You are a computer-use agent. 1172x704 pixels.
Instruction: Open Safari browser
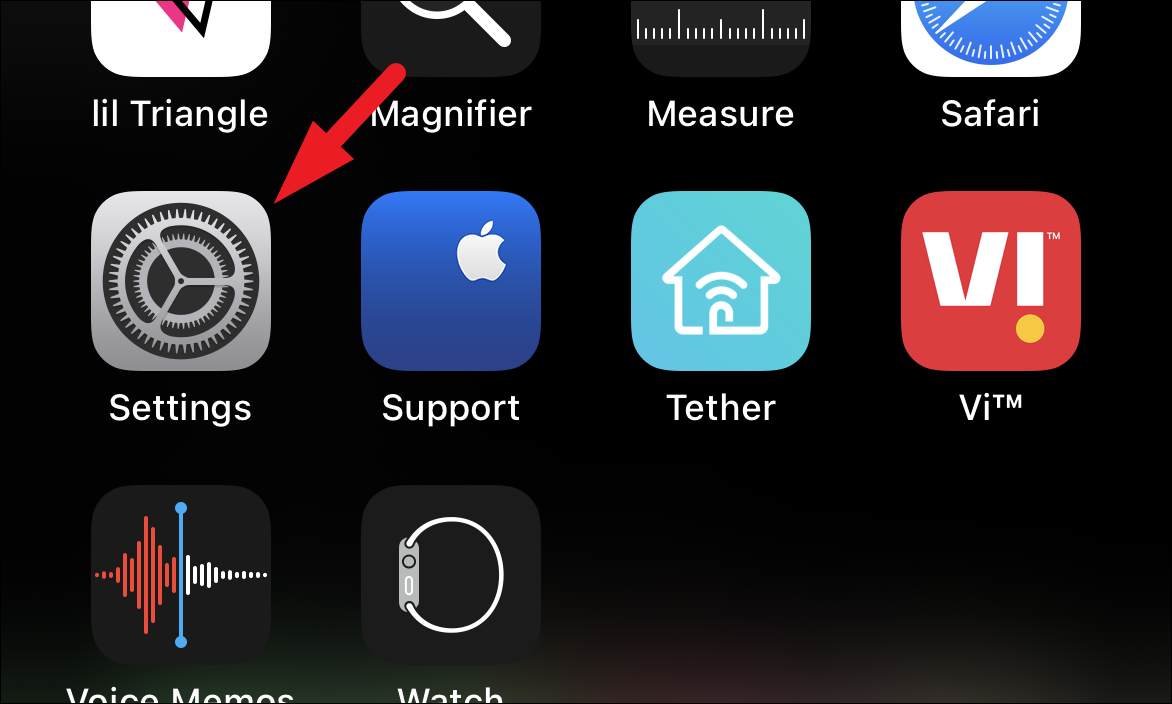991,35
